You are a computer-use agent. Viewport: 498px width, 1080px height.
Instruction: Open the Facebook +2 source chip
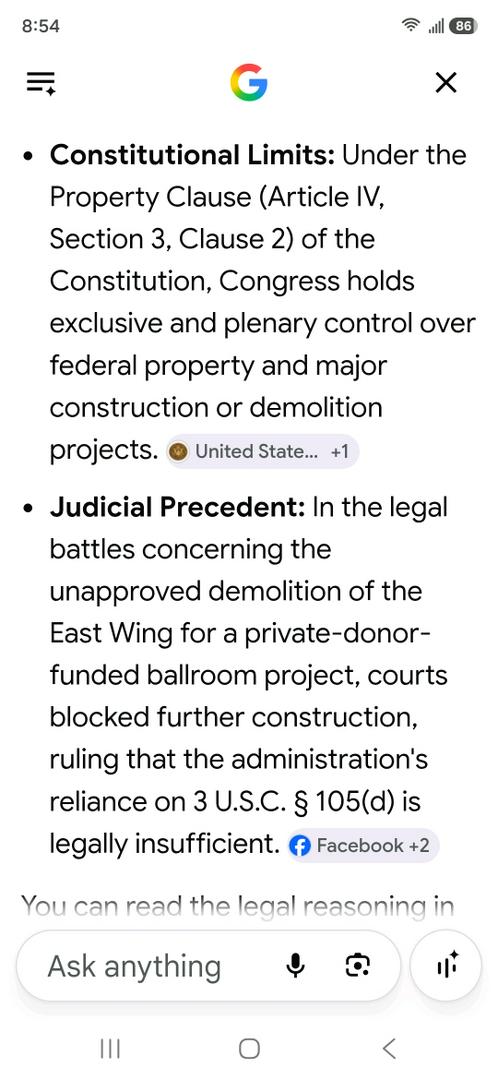[363, 845]
